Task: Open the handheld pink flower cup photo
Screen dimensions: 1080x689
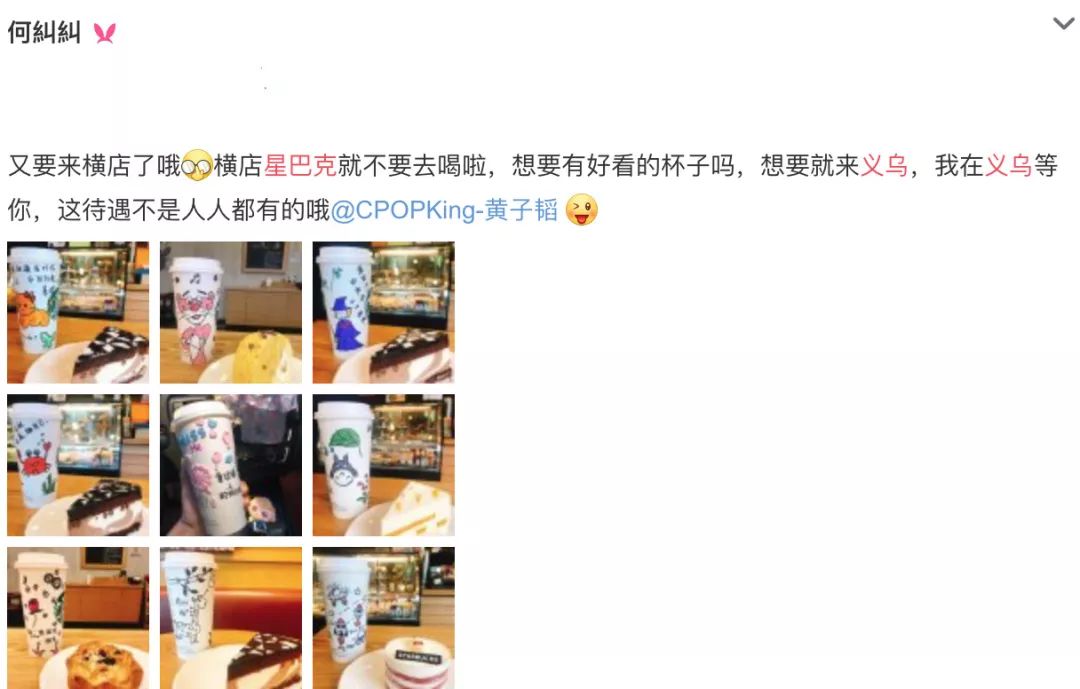Action: 231,465
